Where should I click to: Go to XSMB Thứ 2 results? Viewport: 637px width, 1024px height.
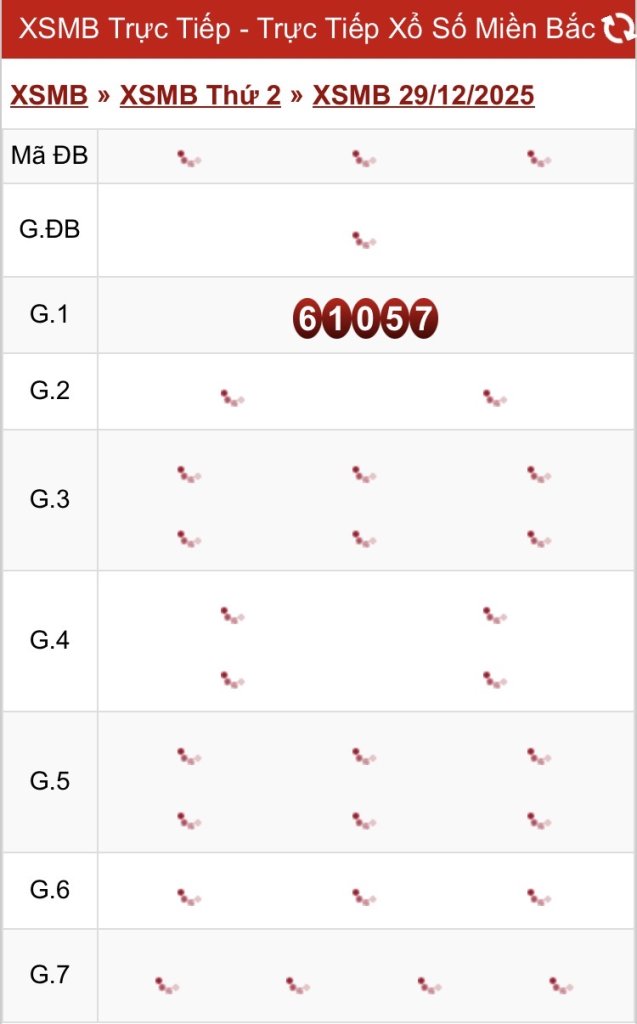pyautogui.click(x=200, y=95)
